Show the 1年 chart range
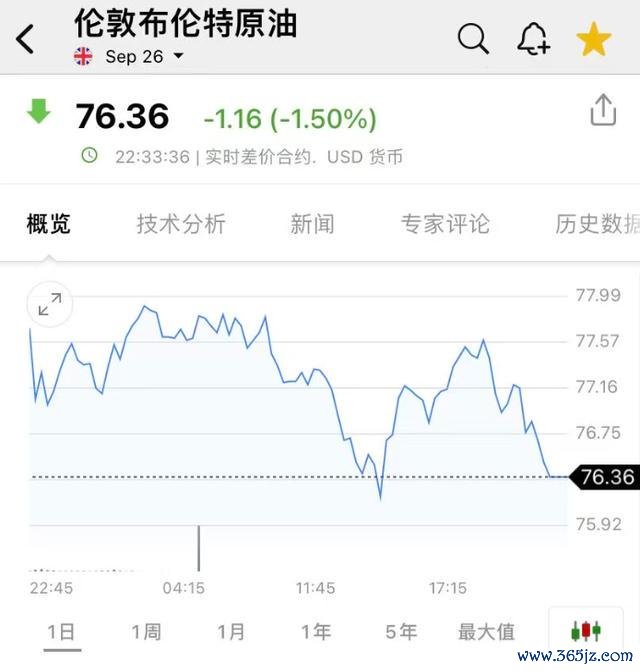This screenshot has height=671, width=640. tap(316, 632)
